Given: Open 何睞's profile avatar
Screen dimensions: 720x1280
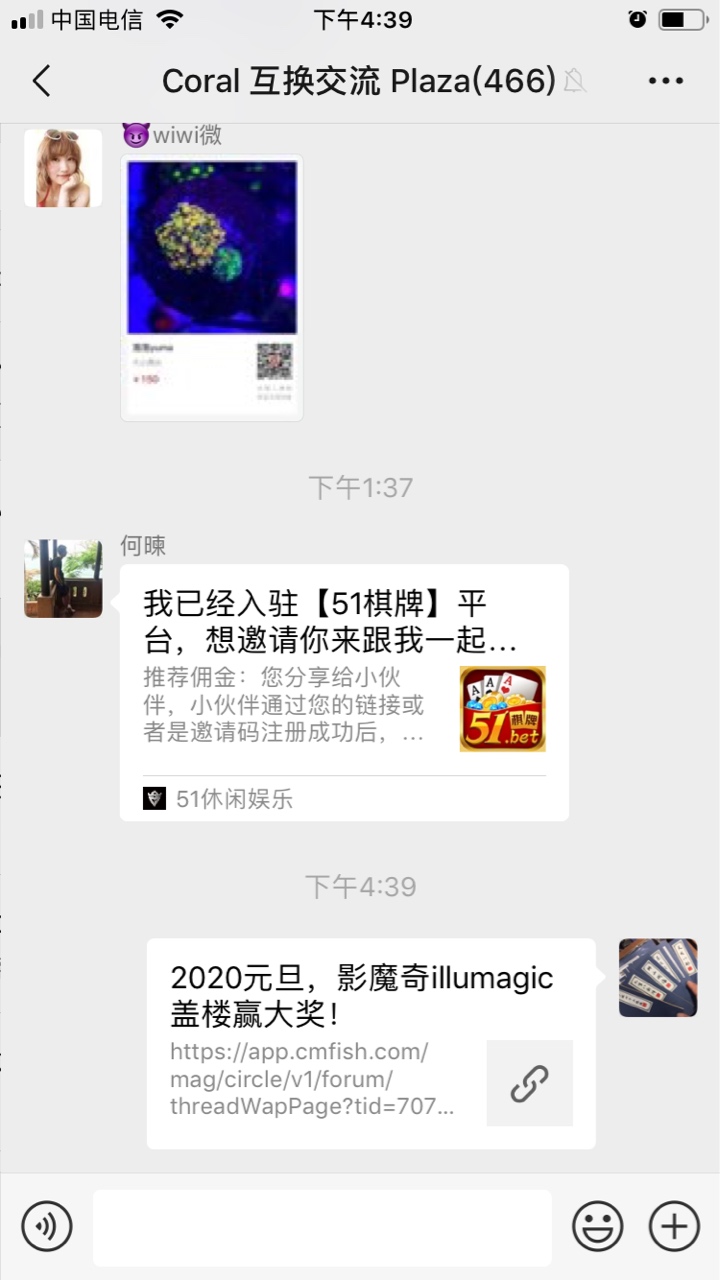Looking at the screenshot, I should point(63,579).
